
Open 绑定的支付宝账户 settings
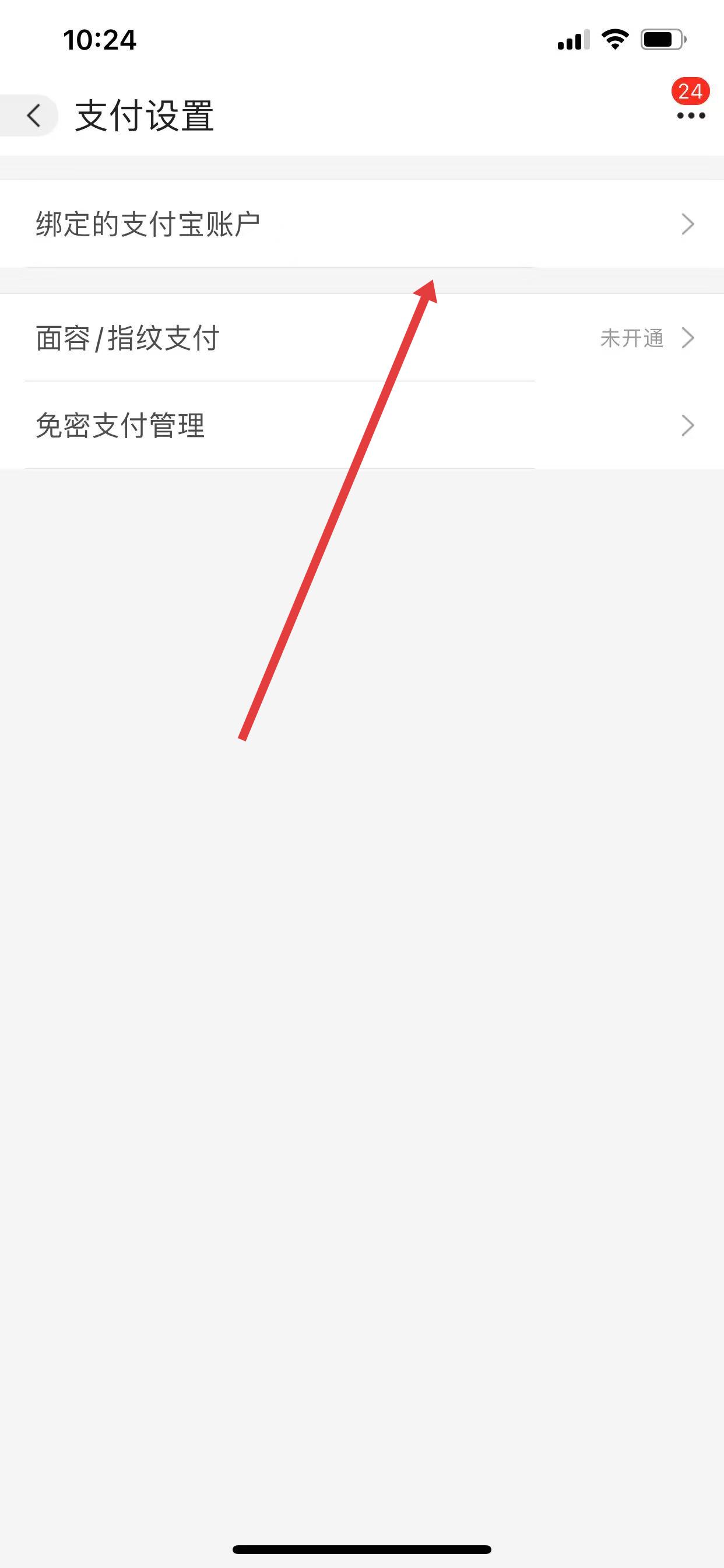tap(361, 224)
